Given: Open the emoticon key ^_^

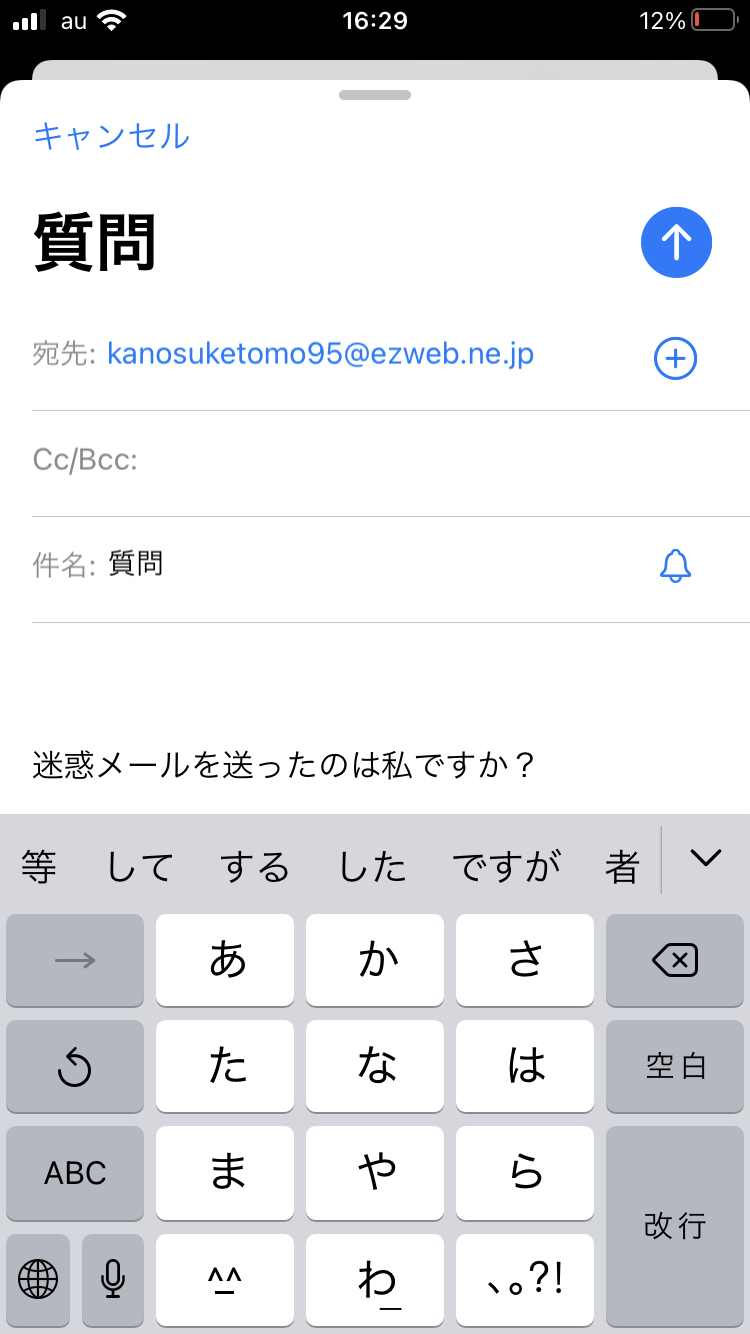Looking at the screenshot, I should click(225, 1278).
